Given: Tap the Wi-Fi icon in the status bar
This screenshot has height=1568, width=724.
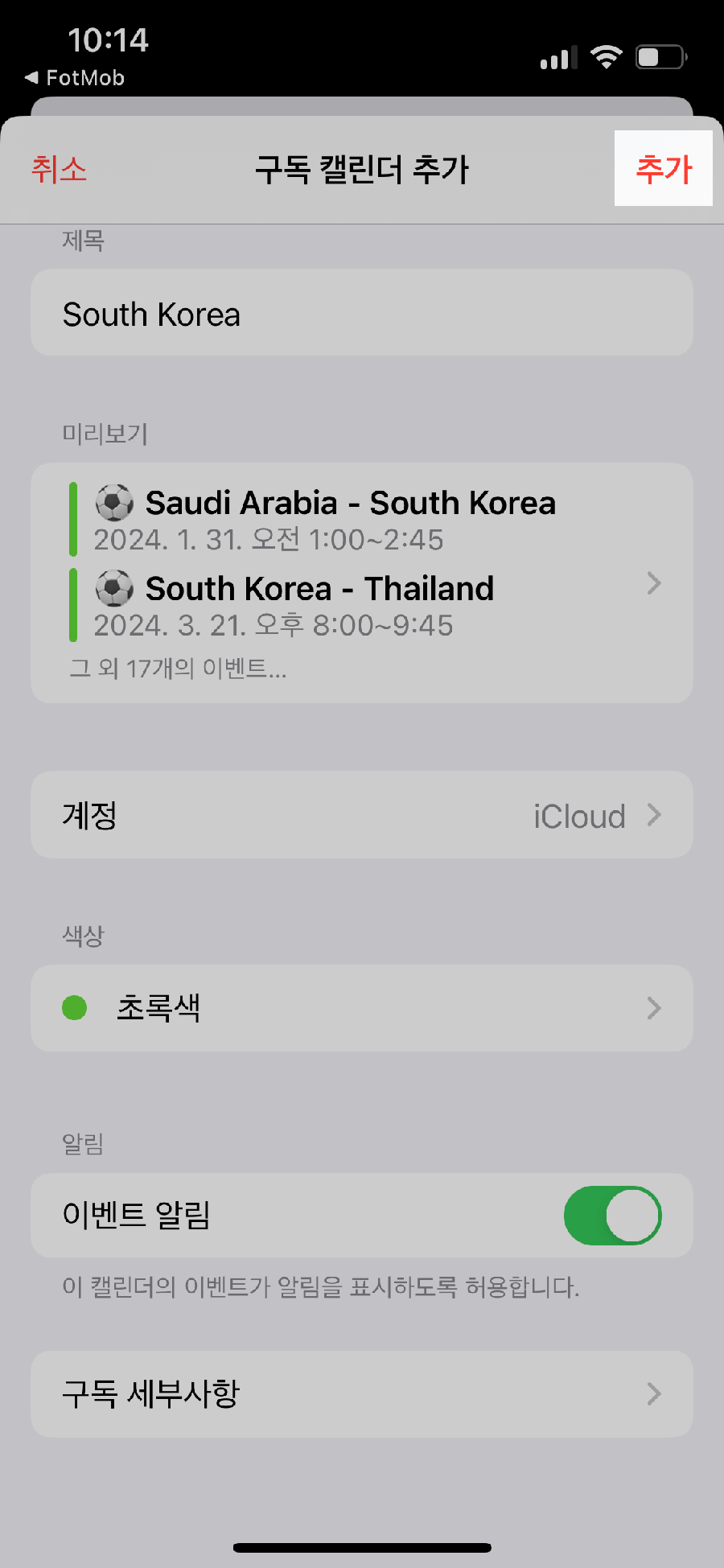Looking at the screenshot, I should click(606, 56).
